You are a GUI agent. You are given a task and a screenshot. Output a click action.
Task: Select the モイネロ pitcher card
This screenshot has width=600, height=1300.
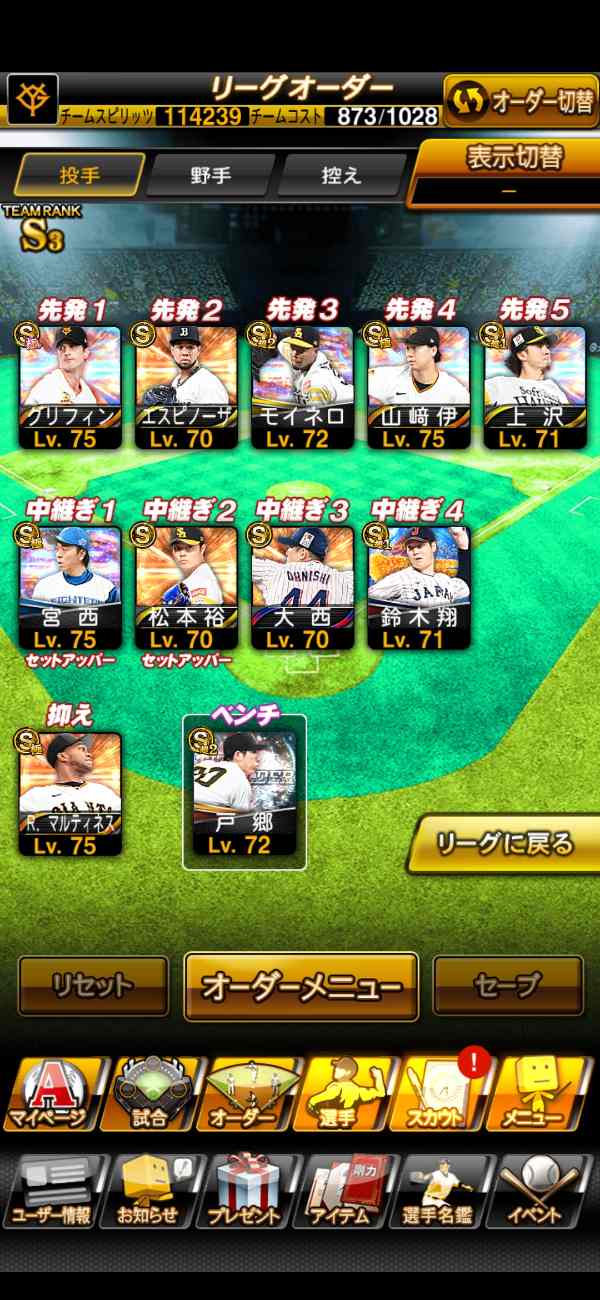303,387
